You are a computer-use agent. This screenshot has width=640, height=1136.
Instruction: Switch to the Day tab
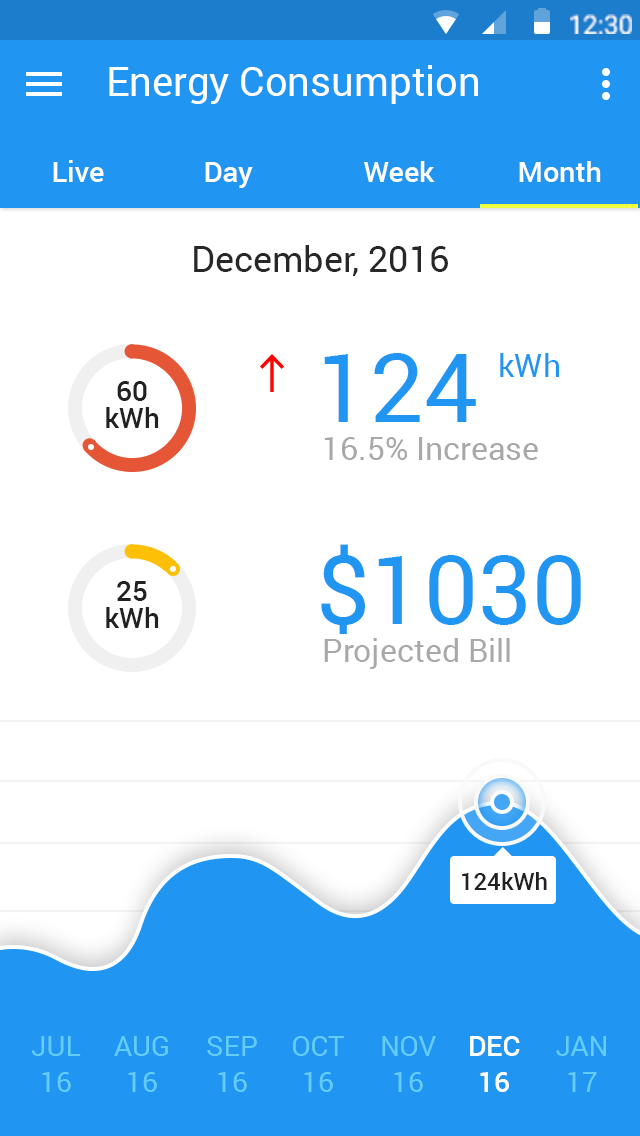pyautogui.click(x=228, y=173)
